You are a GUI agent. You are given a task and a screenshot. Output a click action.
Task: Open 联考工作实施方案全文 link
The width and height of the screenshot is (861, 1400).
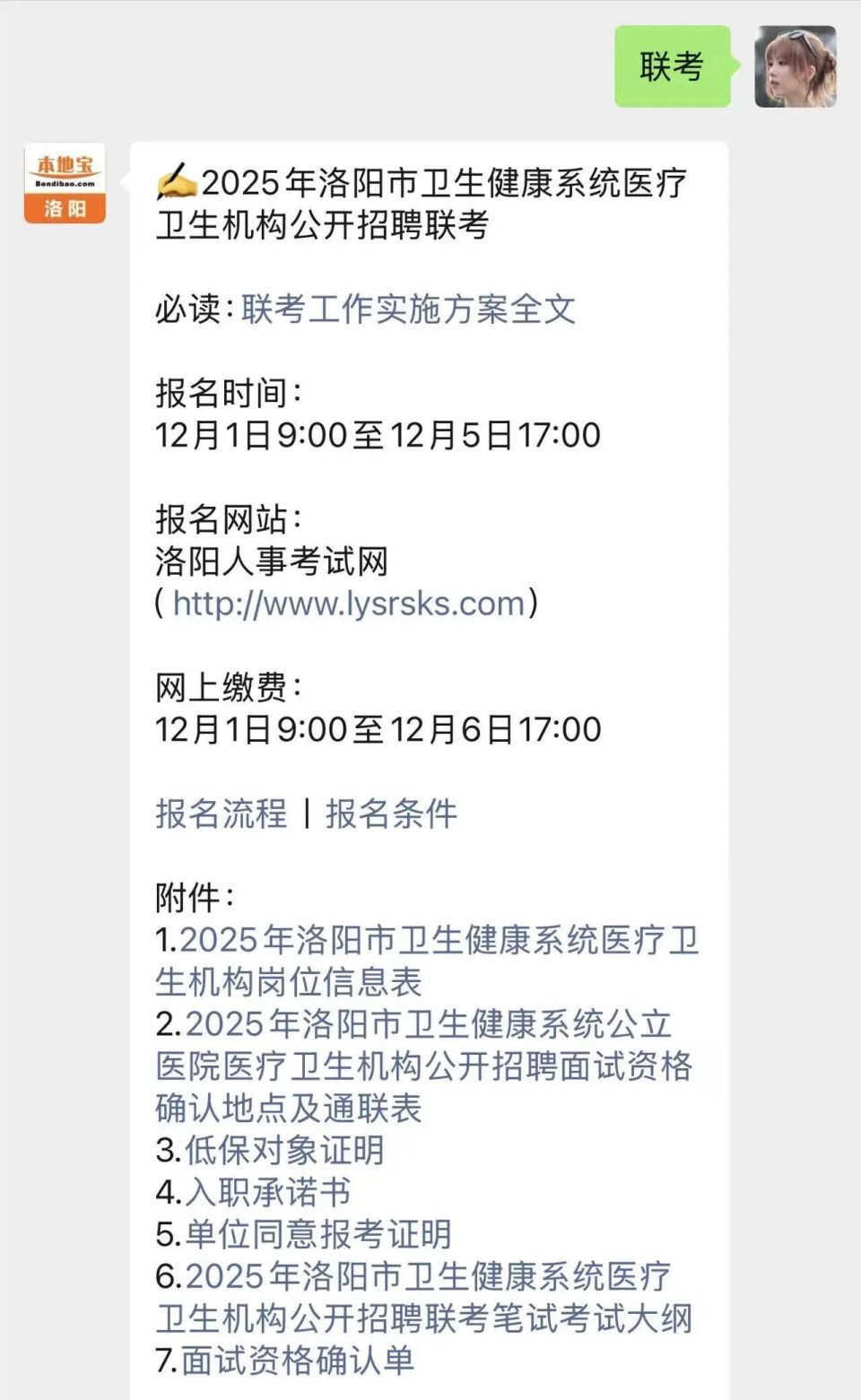click(408, 309)
